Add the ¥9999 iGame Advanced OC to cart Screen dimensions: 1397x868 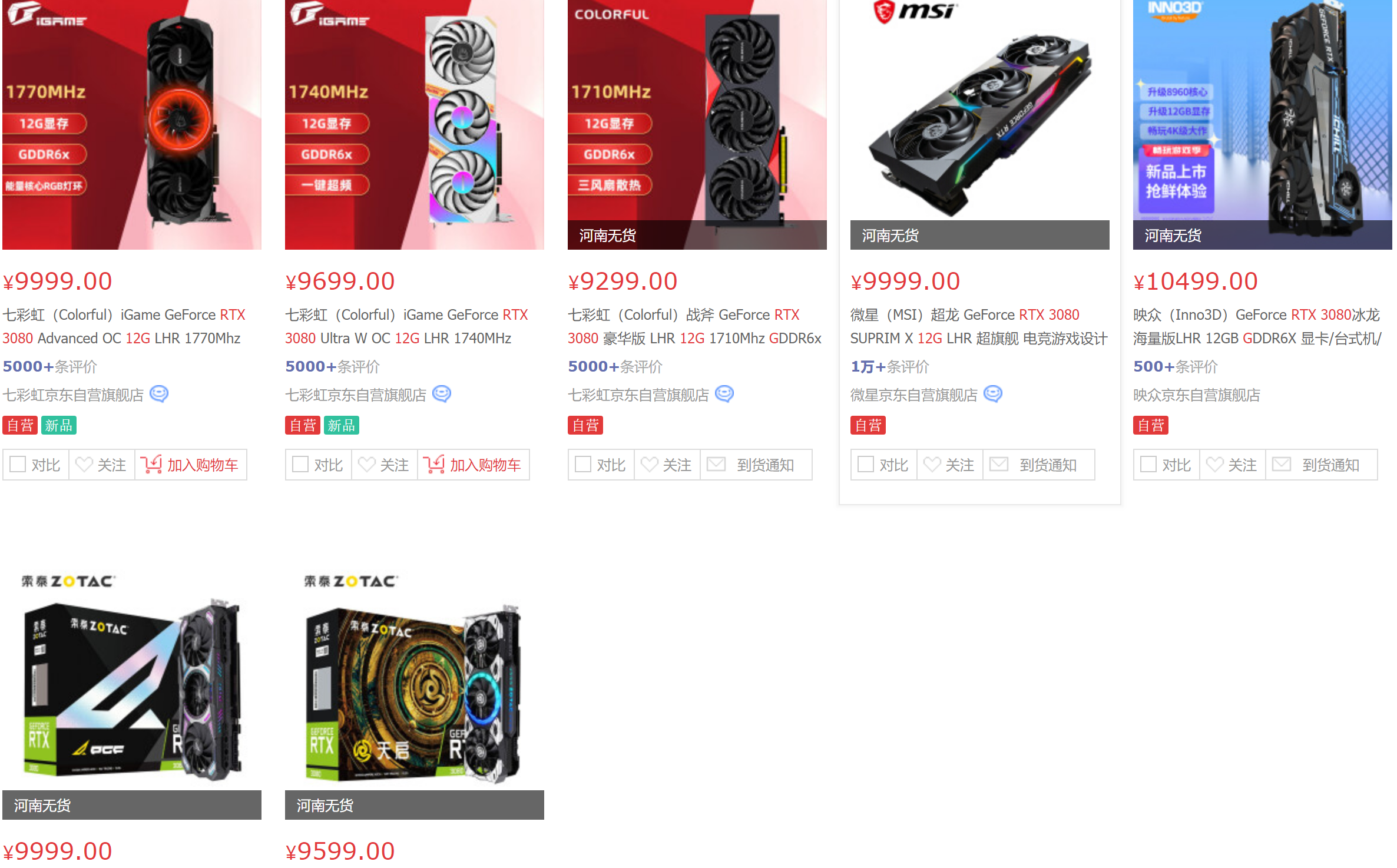(191, 465)
